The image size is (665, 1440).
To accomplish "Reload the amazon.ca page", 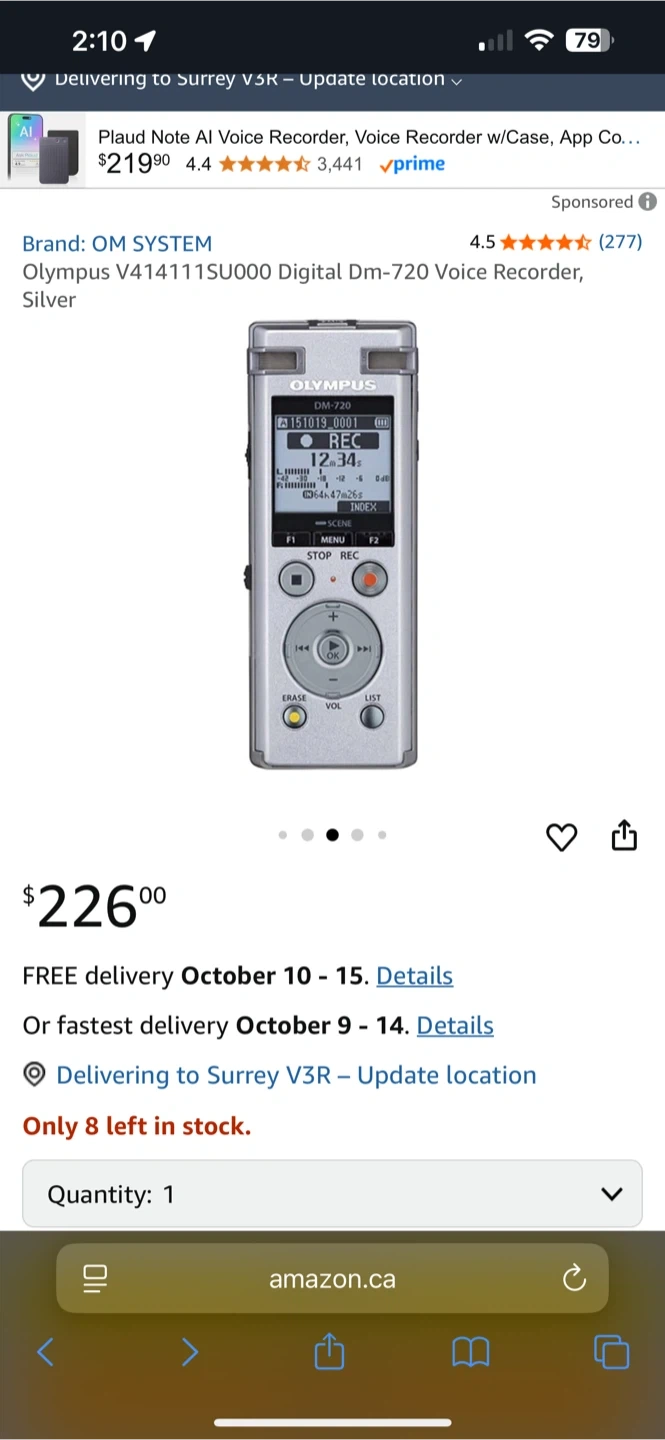I will [574, 1278].
